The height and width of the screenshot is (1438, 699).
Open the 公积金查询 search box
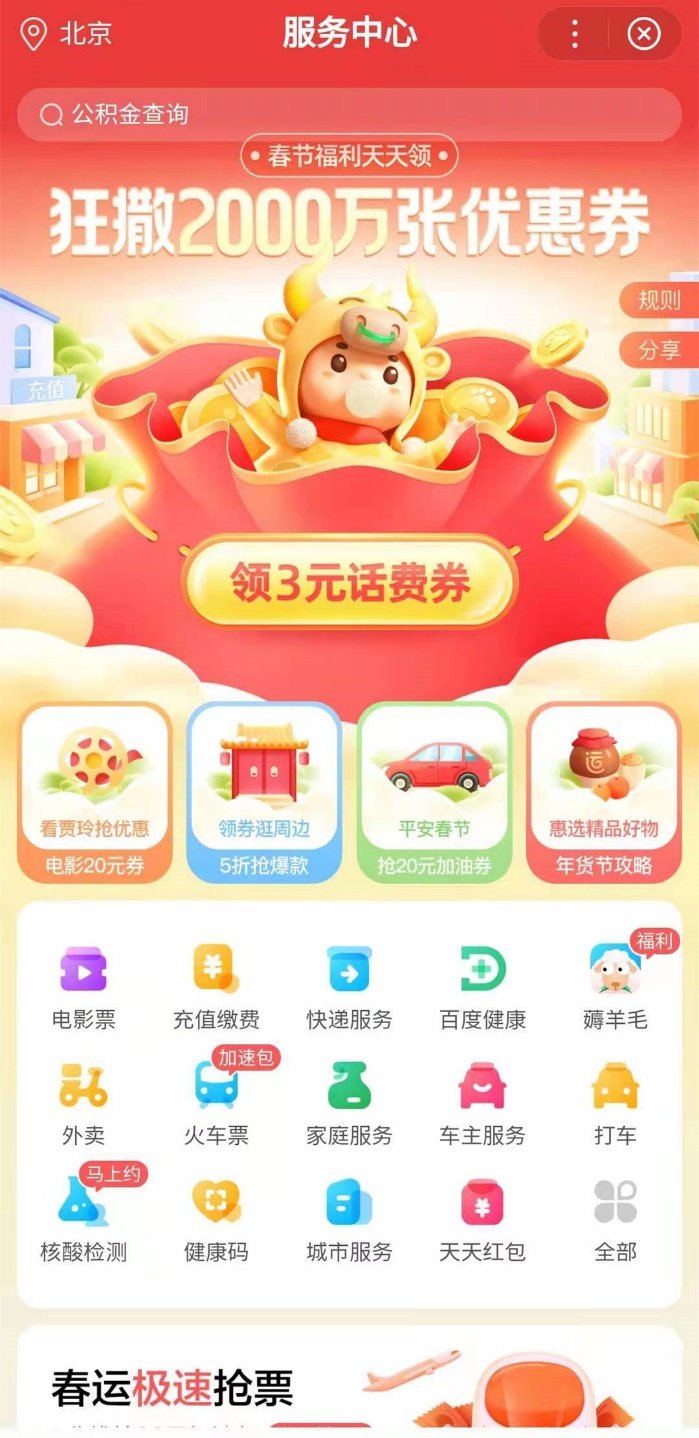(349, 114)
